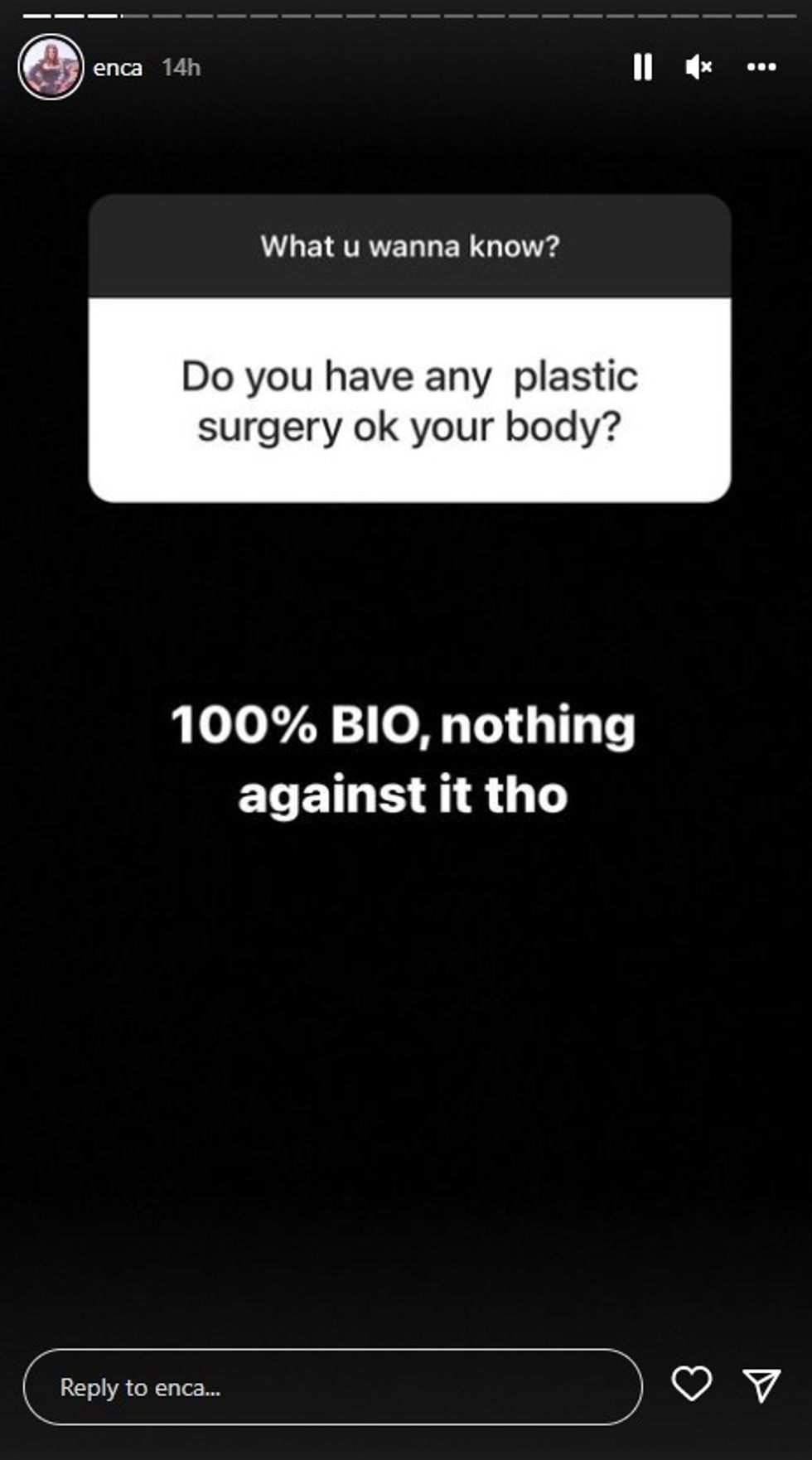Tap the Reply to enca message field
Viewport: 812px width, 1460px height.
332,1387
